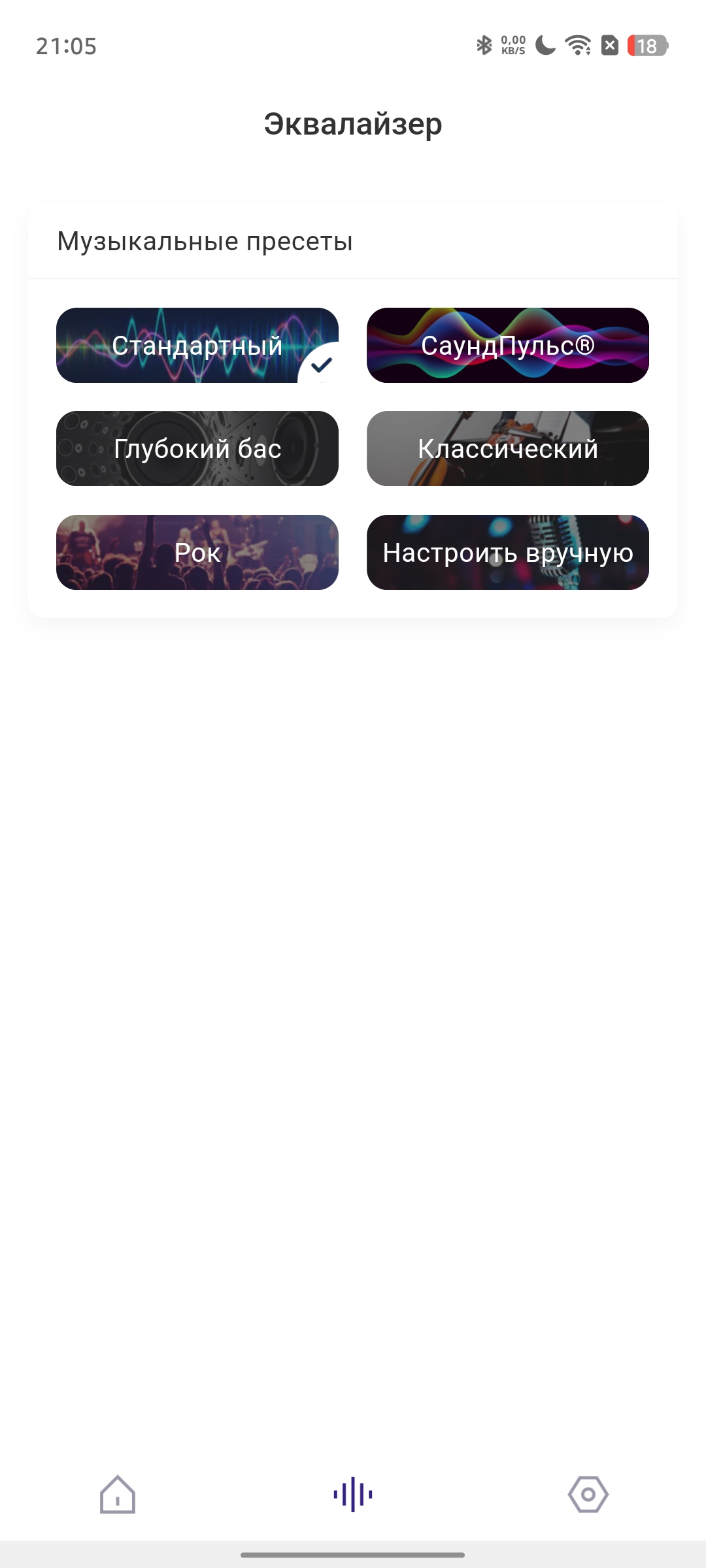The width and height of the screenshot is (706, 1568).
Task: Open Настроить вручную manual equalizer
Action: coord(507,552)
